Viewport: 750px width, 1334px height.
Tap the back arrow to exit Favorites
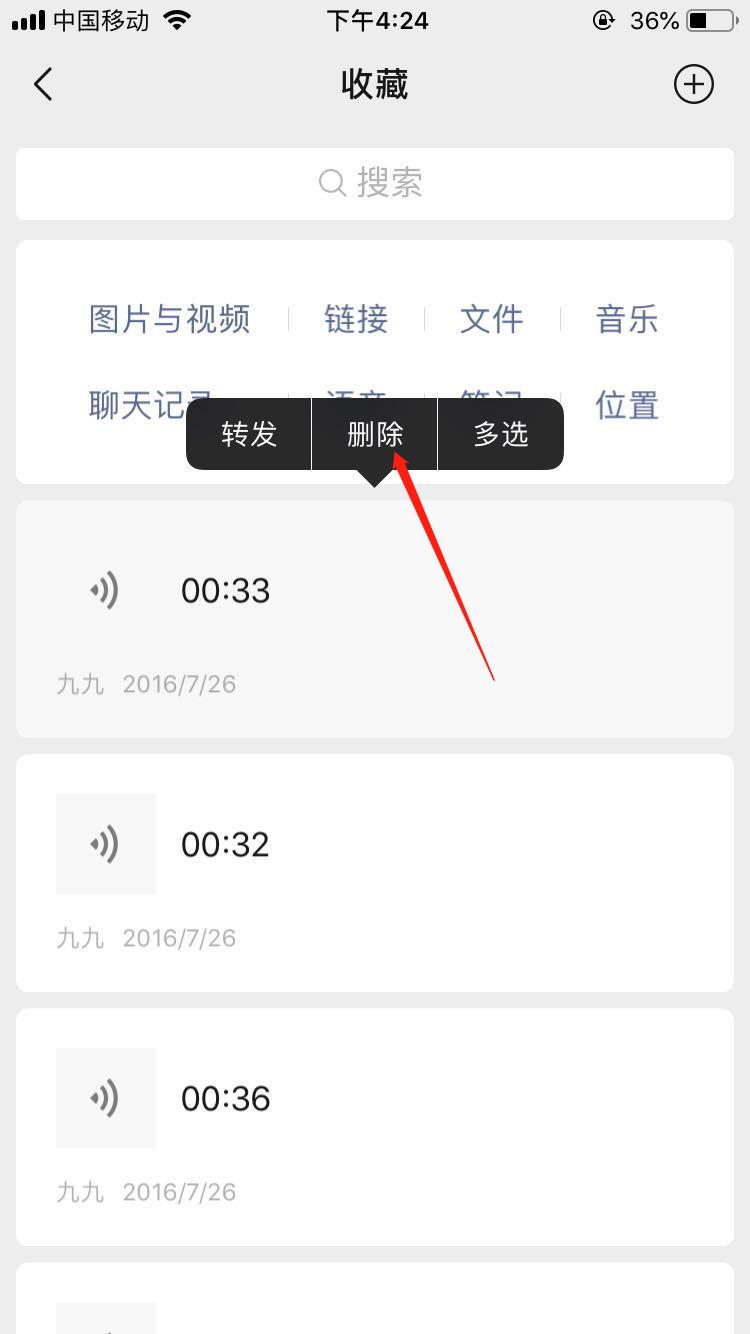click(42, 85)
